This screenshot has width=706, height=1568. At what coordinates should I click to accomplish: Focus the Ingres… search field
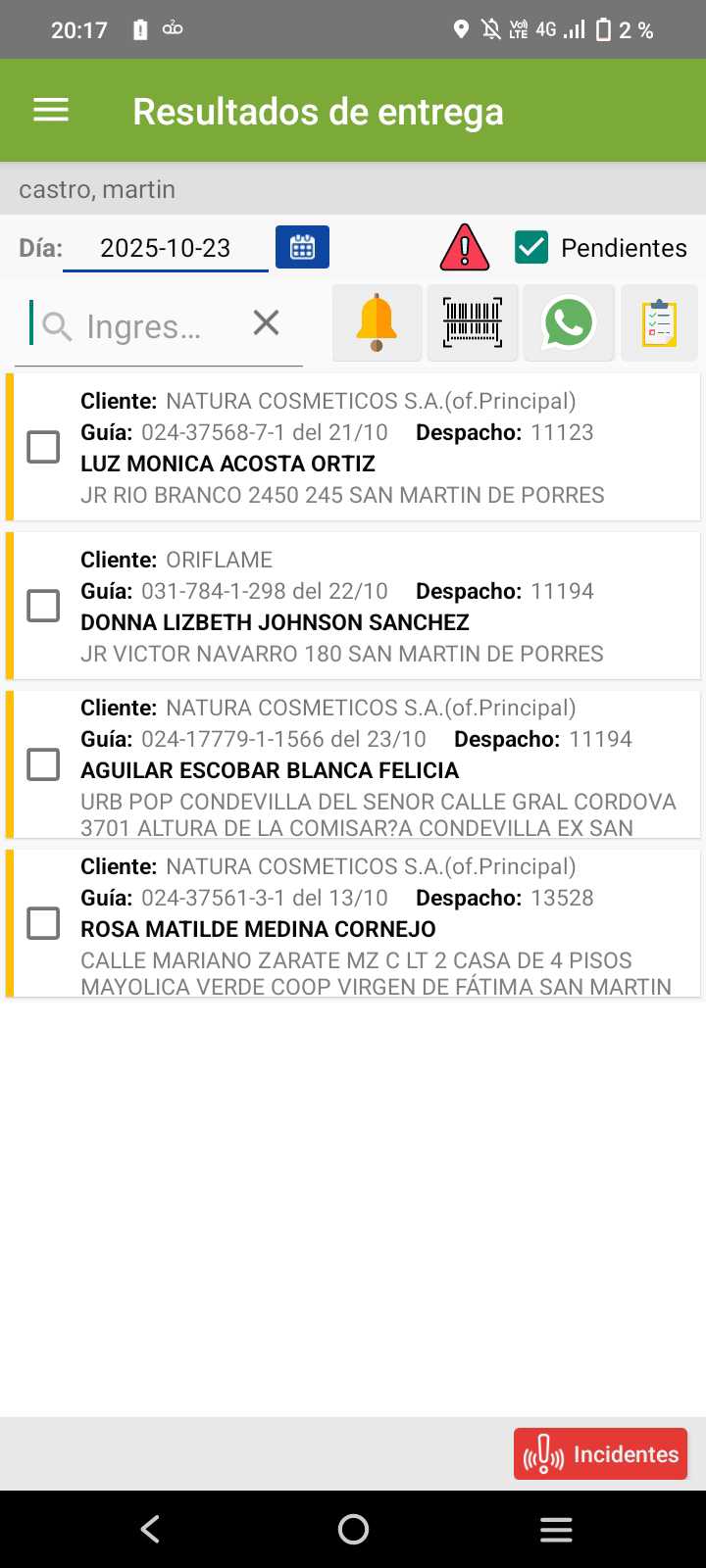[143, 325]
